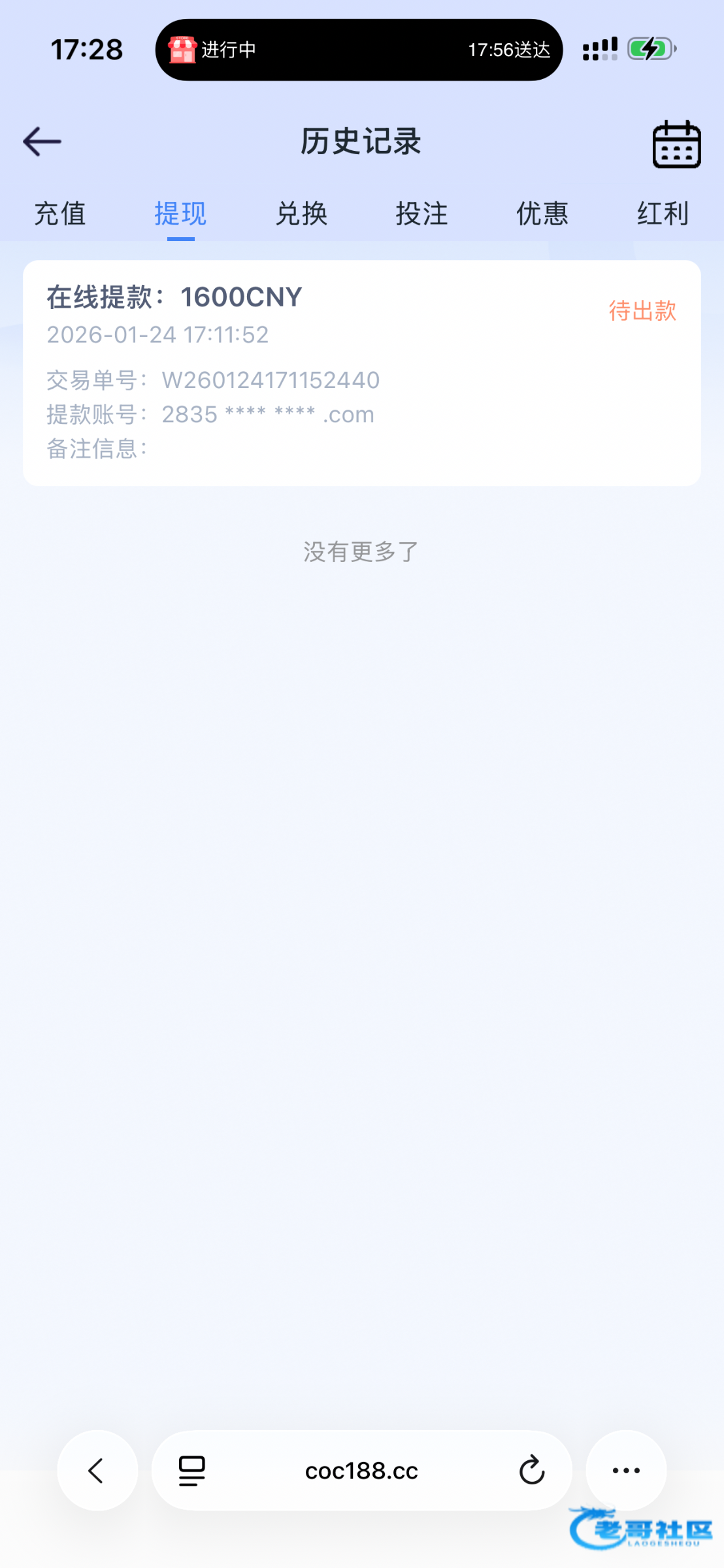This screenshot has width=724, height=1568.
Task: Switch to the 充值 tab
Action: click(x=60, y=214)
